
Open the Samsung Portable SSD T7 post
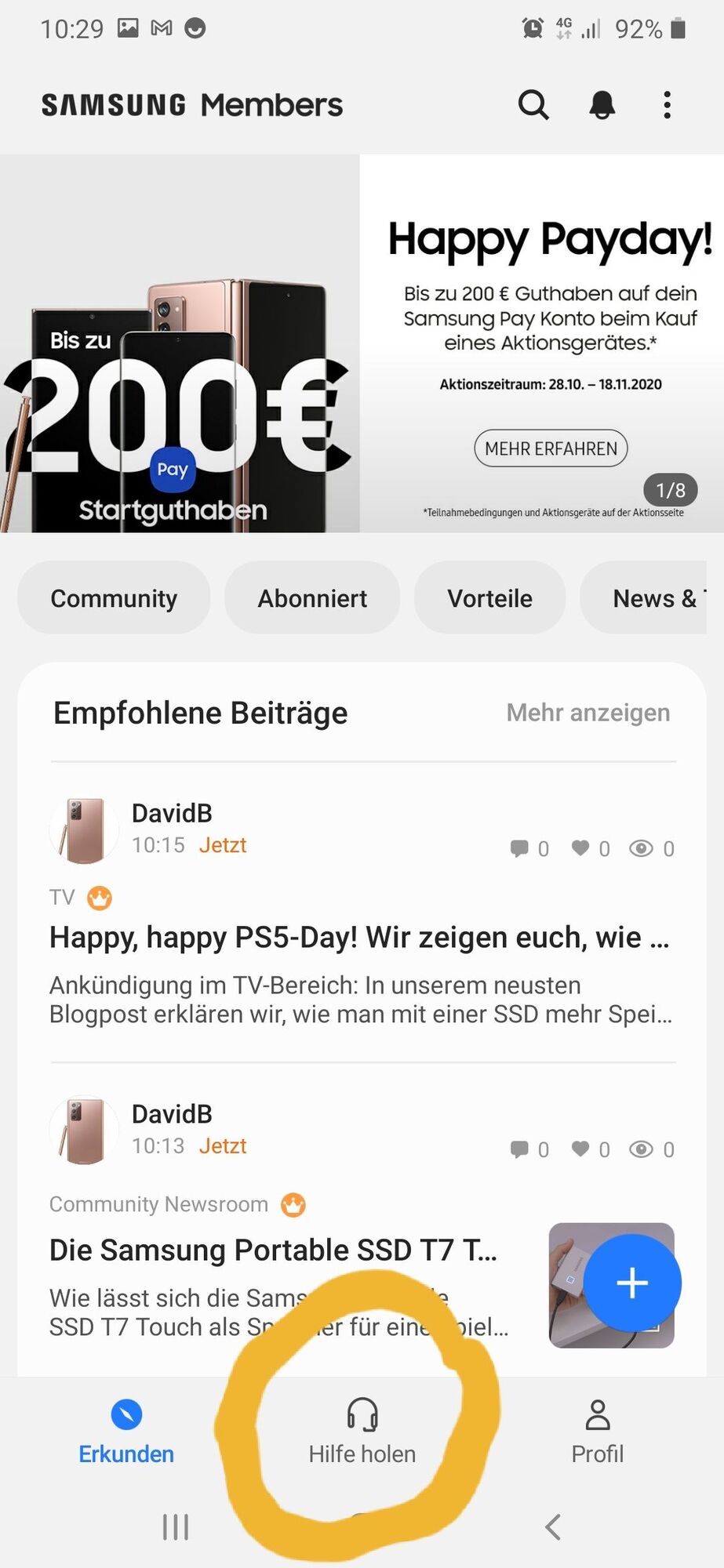[x=273, y=1250]
